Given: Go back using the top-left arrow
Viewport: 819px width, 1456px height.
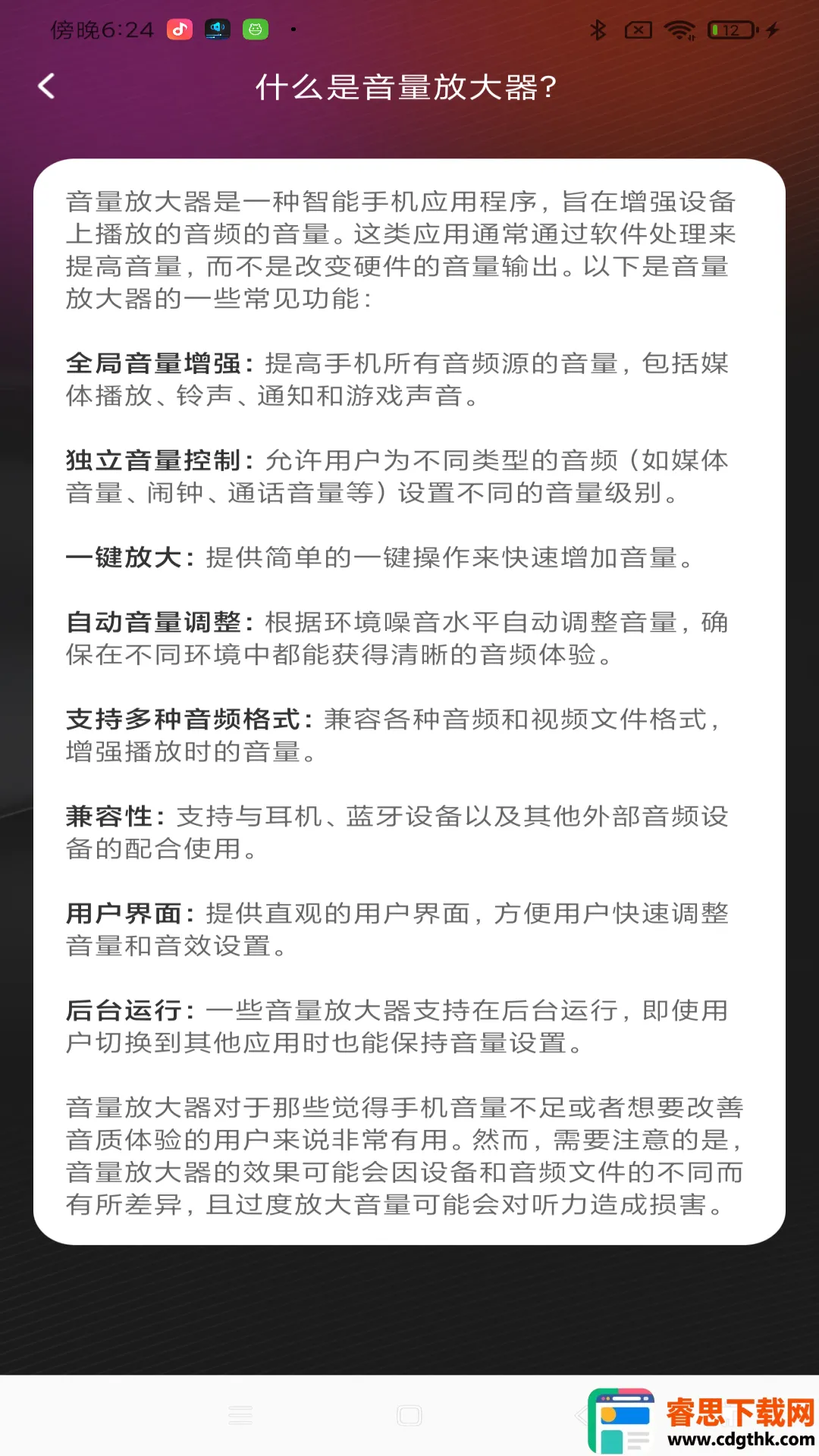Looking at the screenshot, I should click(x=47, y=86).
